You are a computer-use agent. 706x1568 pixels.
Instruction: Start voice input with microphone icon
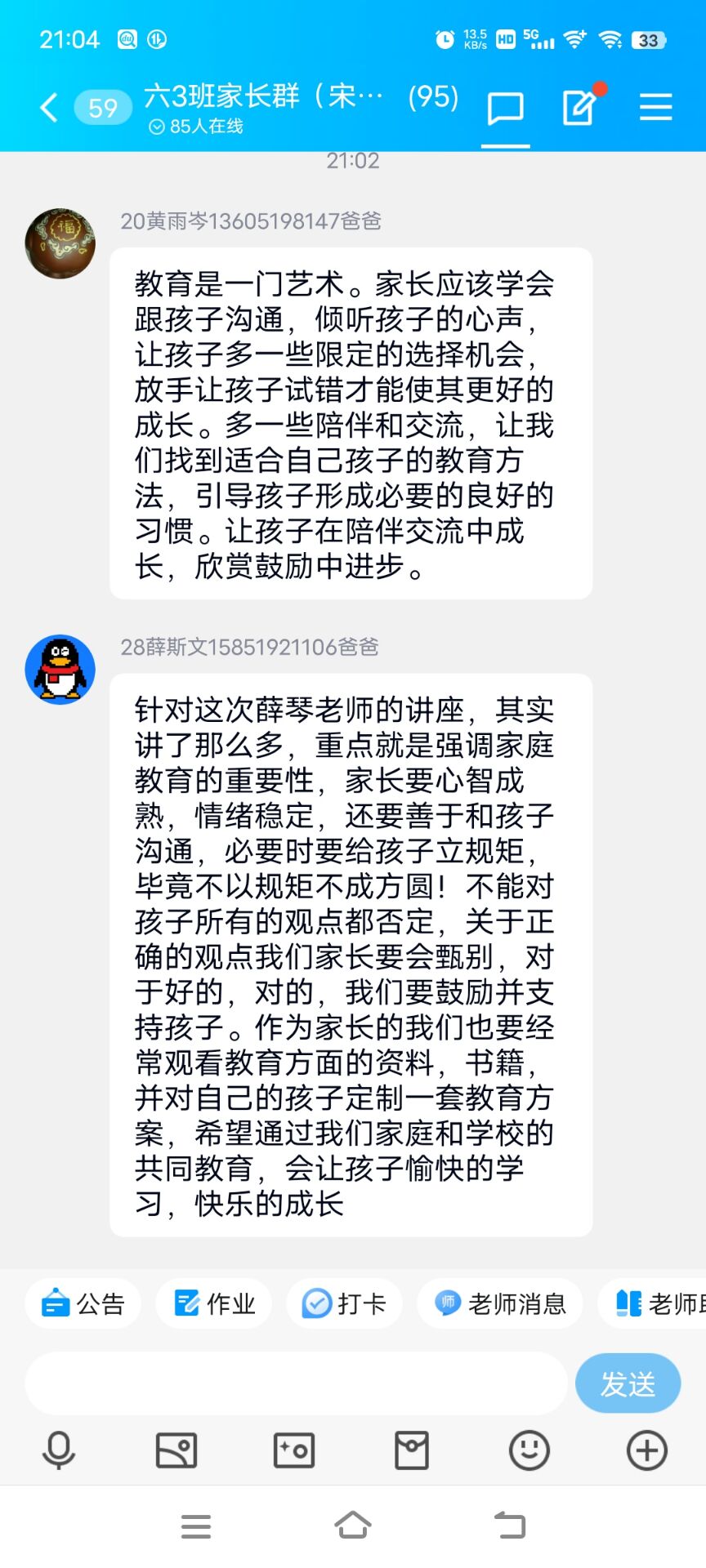(59, 1451)
